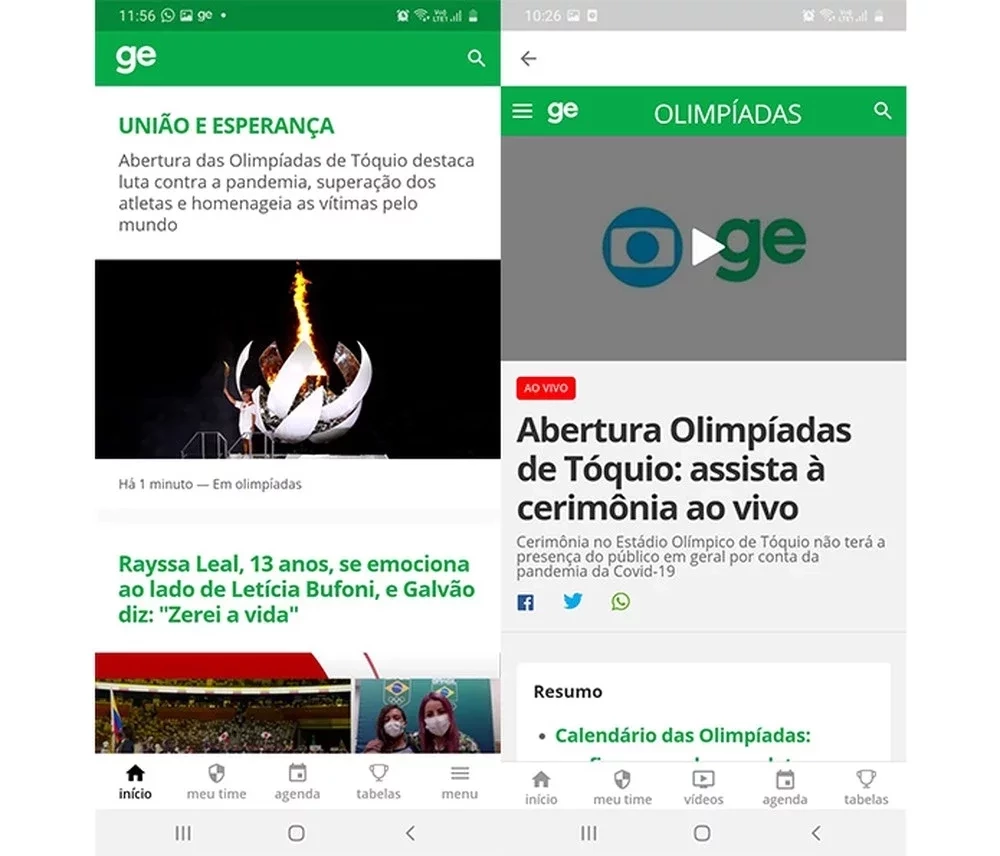Open the hamburger drawer menu

click(x=522, y=111)
